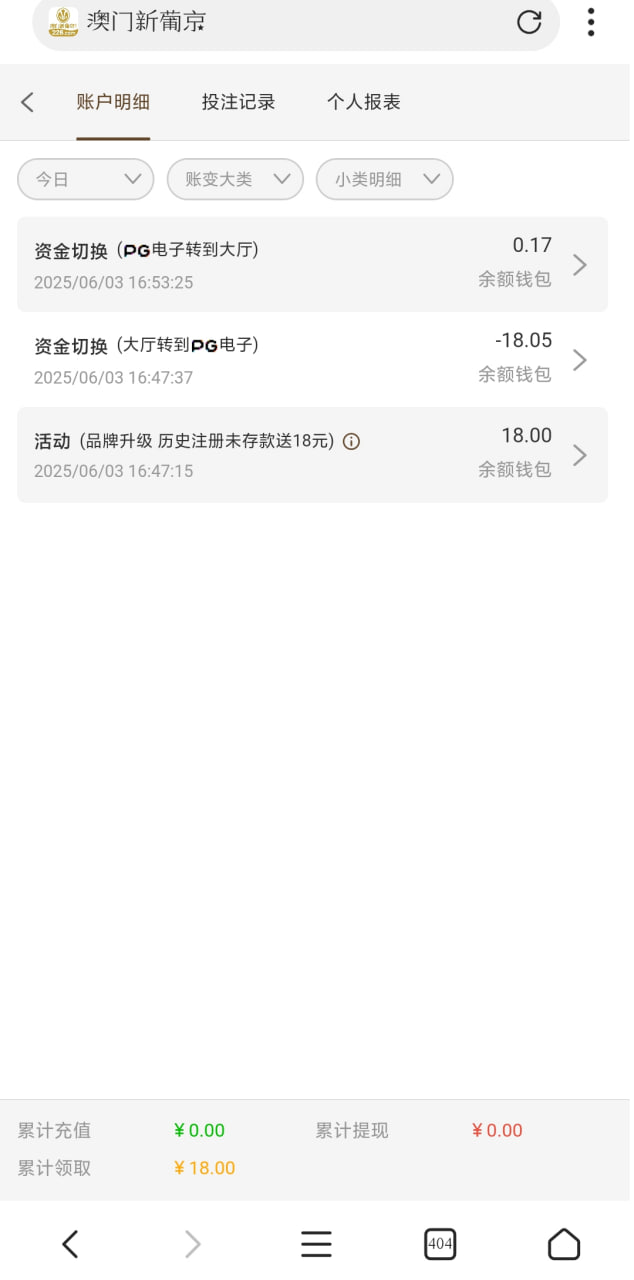The height and width of the screenshot is (1280, 634).
Task: Tap the address bar showing 澳门新葡京
Action: (280, 22)
